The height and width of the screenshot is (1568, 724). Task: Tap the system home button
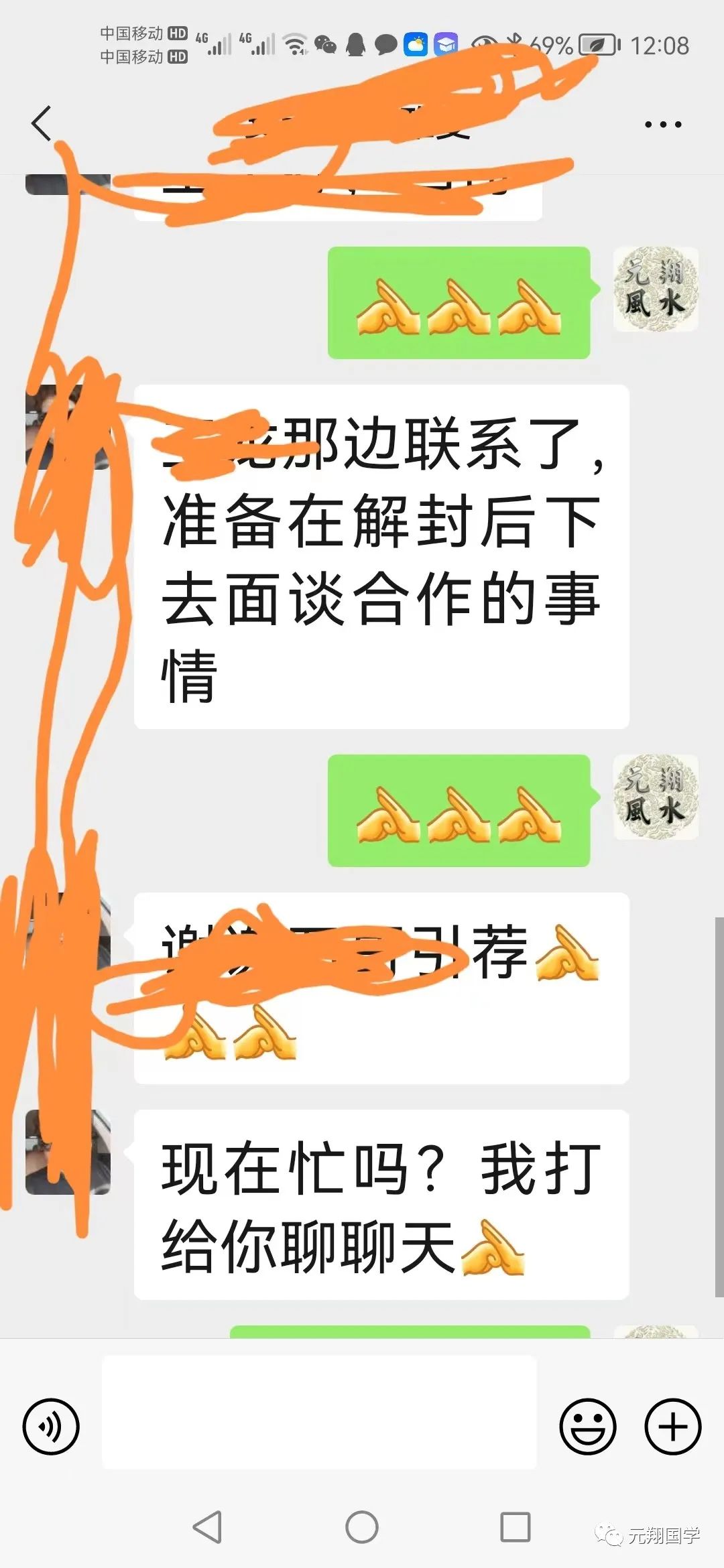coord(362,1528)
